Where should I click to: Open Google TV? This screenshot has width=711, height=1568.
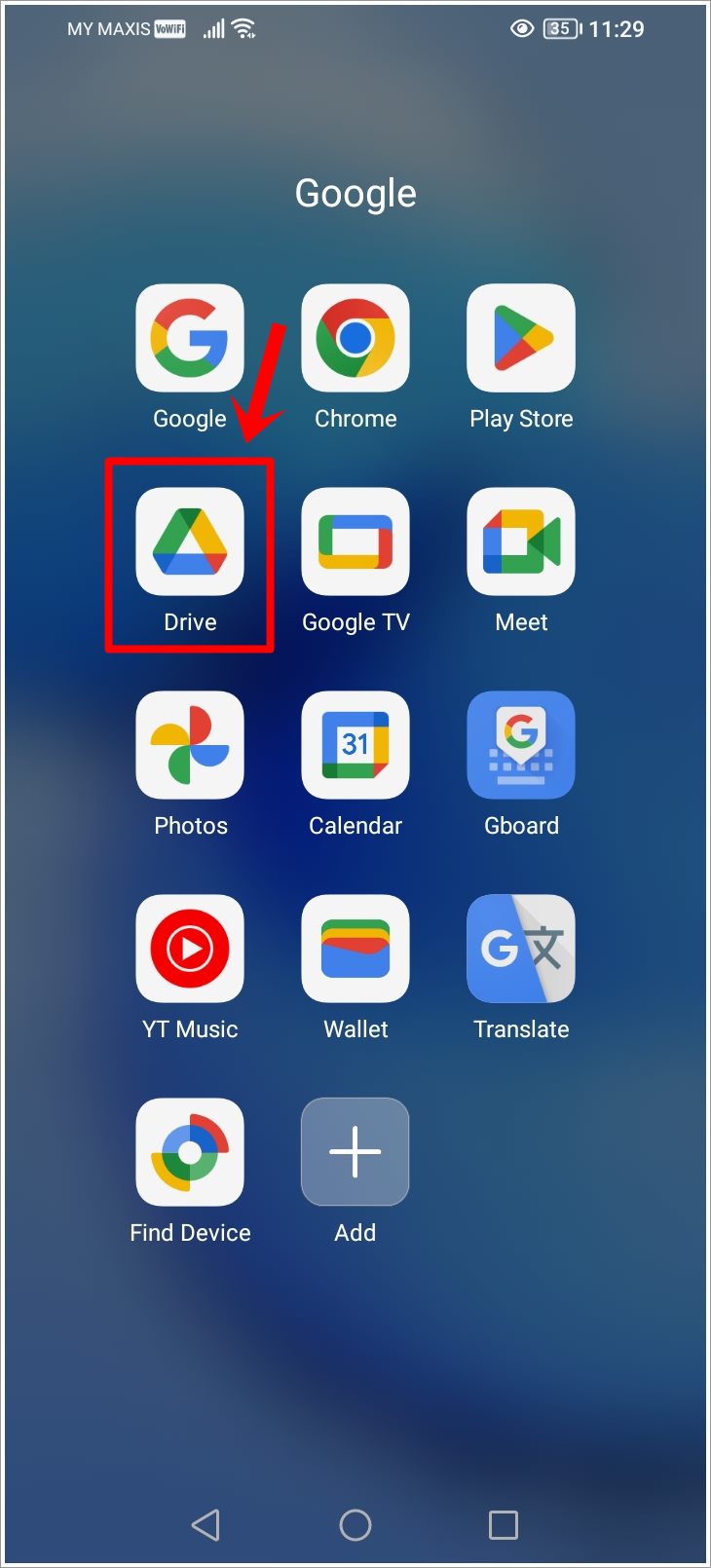355,542
